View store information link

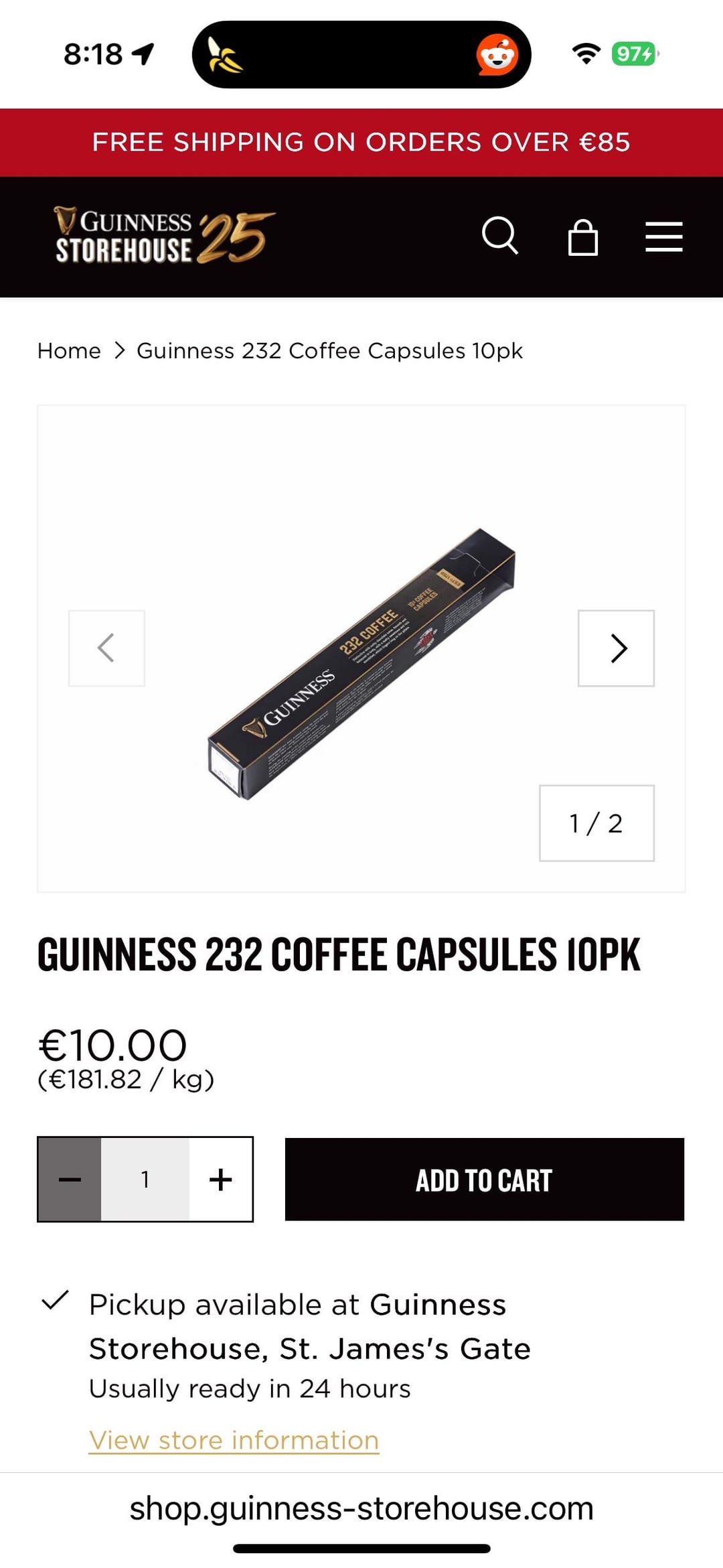point(234,1440)
